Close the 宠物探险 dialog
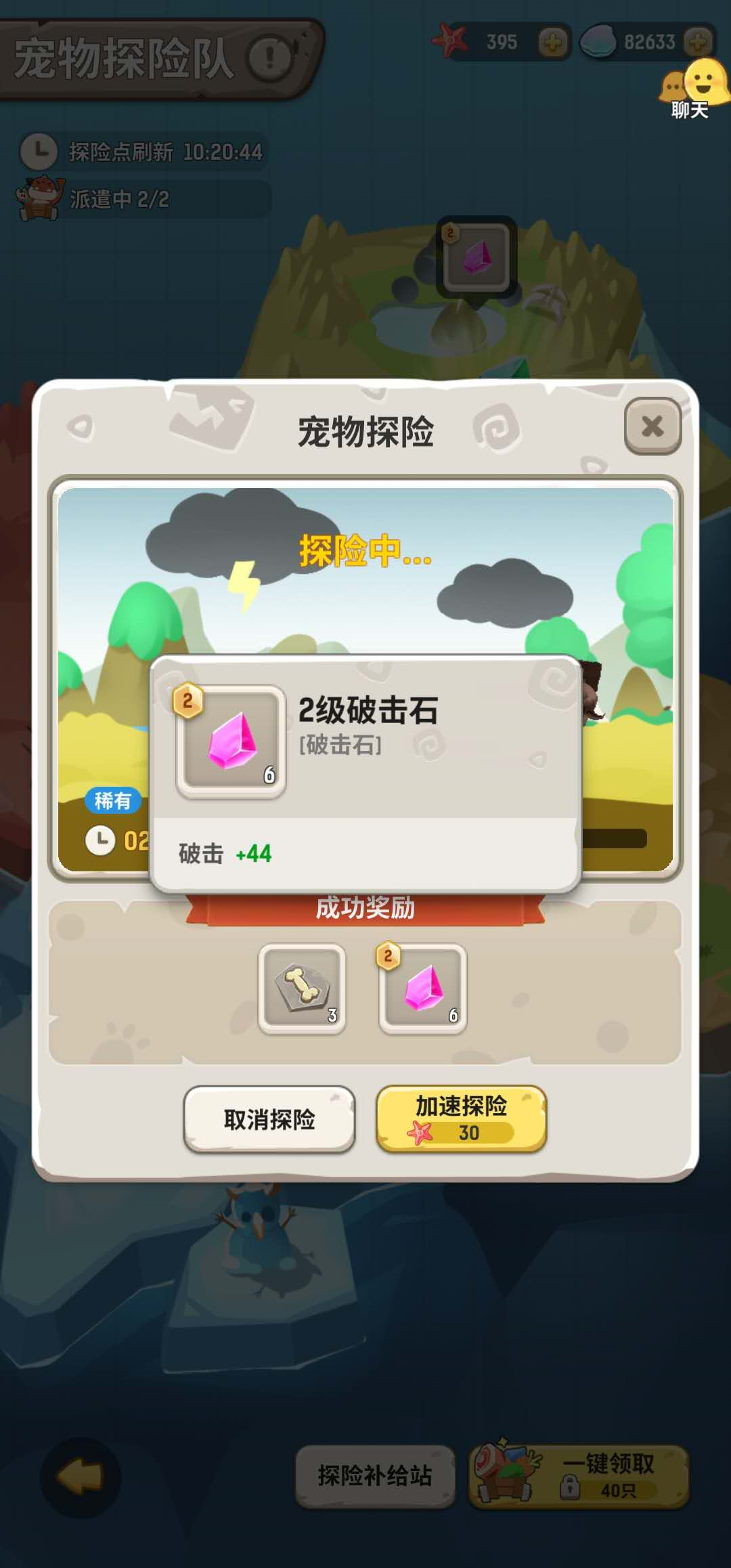 coord(652,426)
